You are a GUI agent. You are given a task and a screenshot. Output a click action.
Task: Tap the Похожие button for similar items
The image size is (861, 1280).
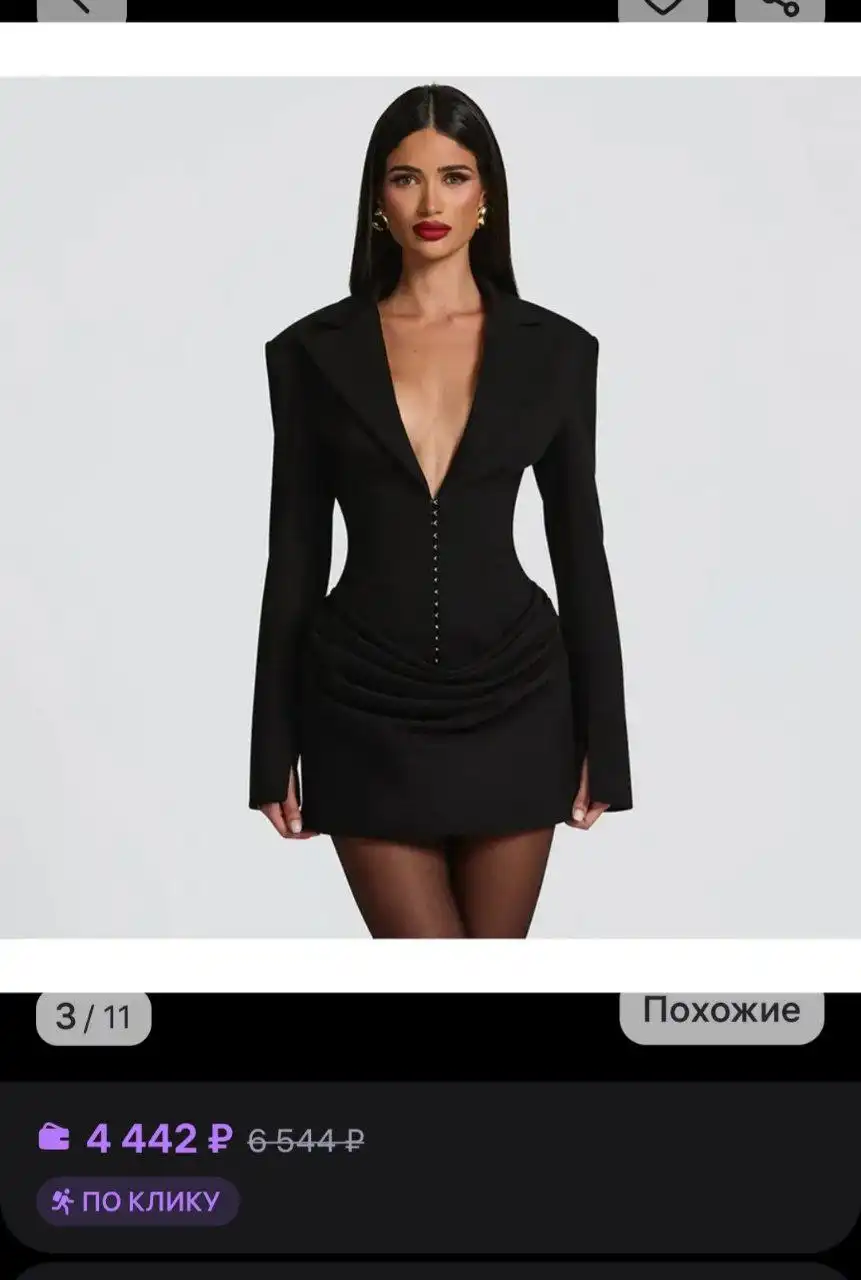click(721, 1012)
